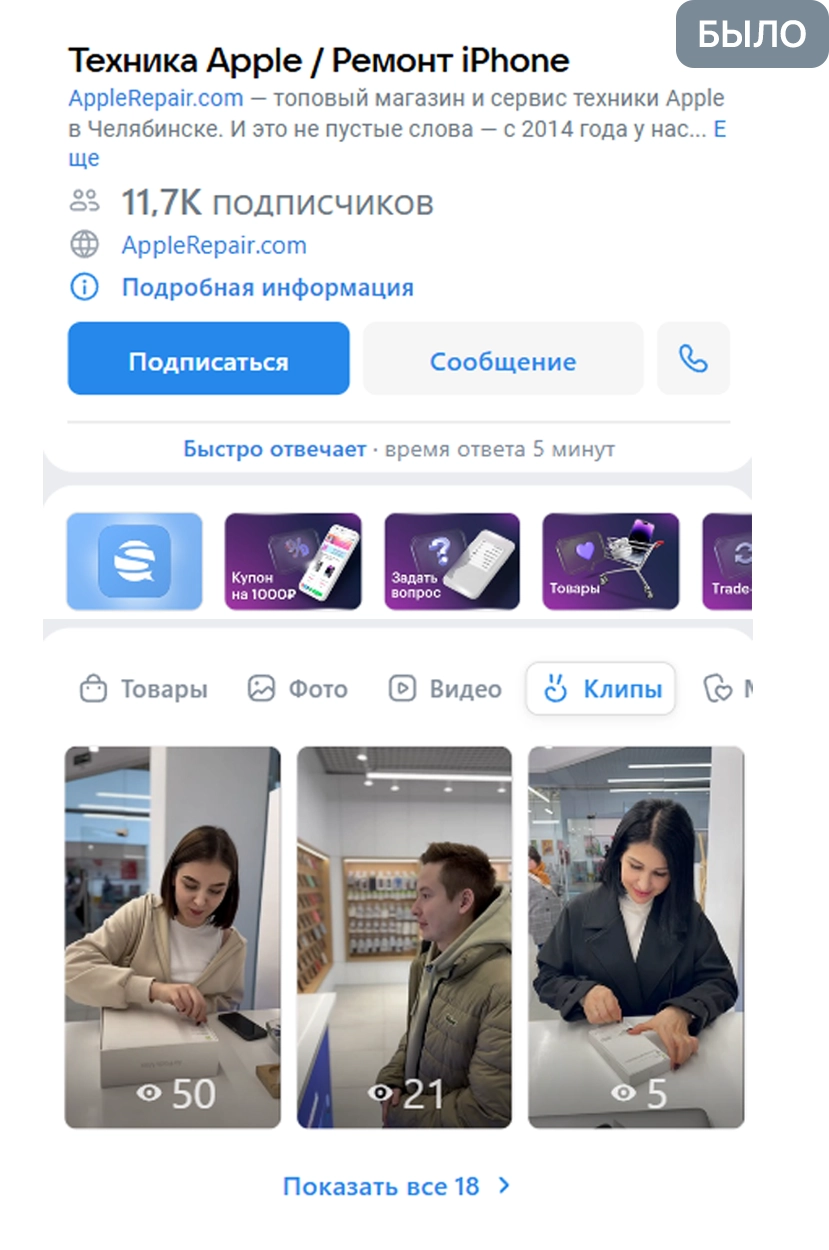Open the Задать вопрос tile
829x1250 pixels.
(451, 561)
